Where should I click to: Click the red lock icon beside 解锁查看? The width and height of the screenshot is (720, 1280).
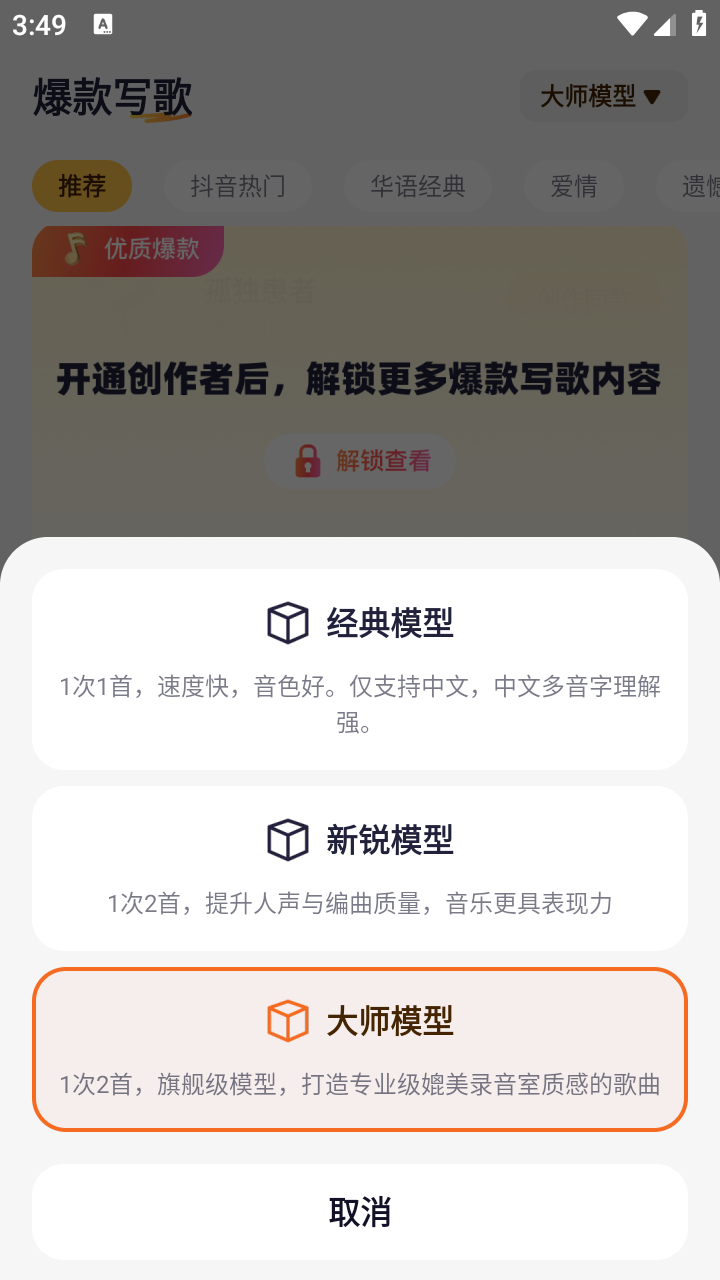point(310,461)
